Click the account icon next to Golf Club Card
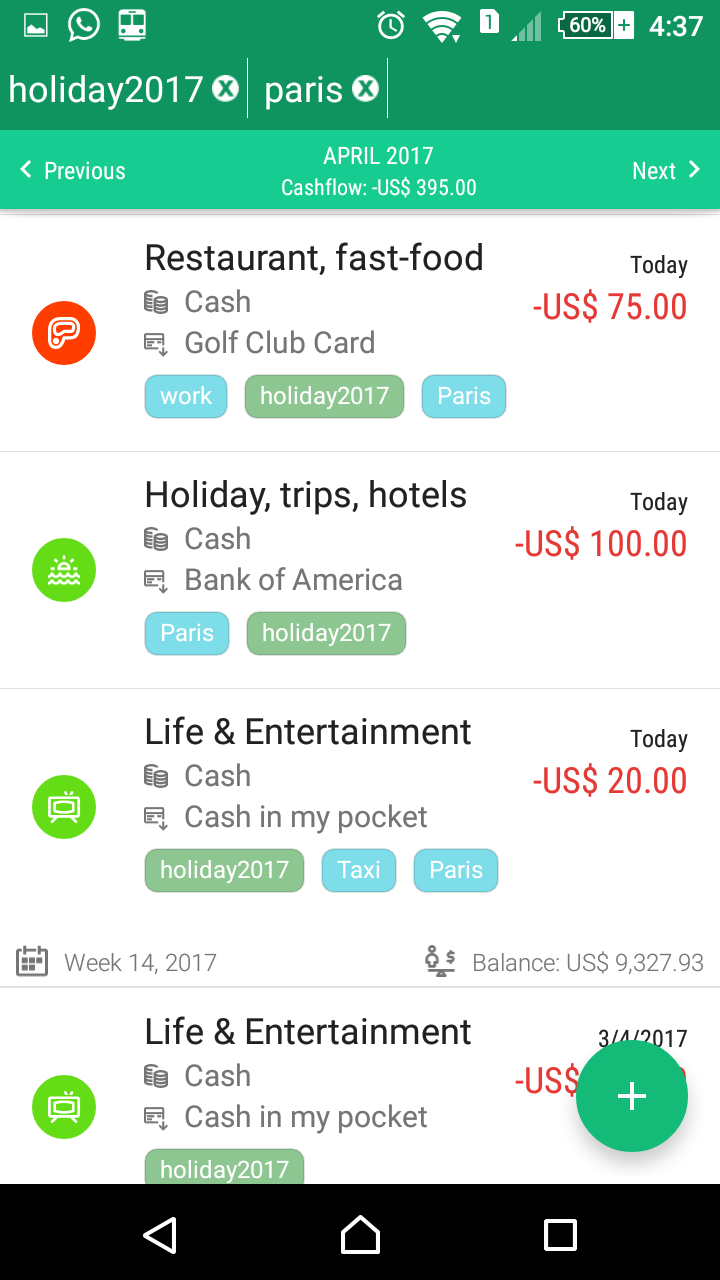720x1280 pixels. pos(157,343)
